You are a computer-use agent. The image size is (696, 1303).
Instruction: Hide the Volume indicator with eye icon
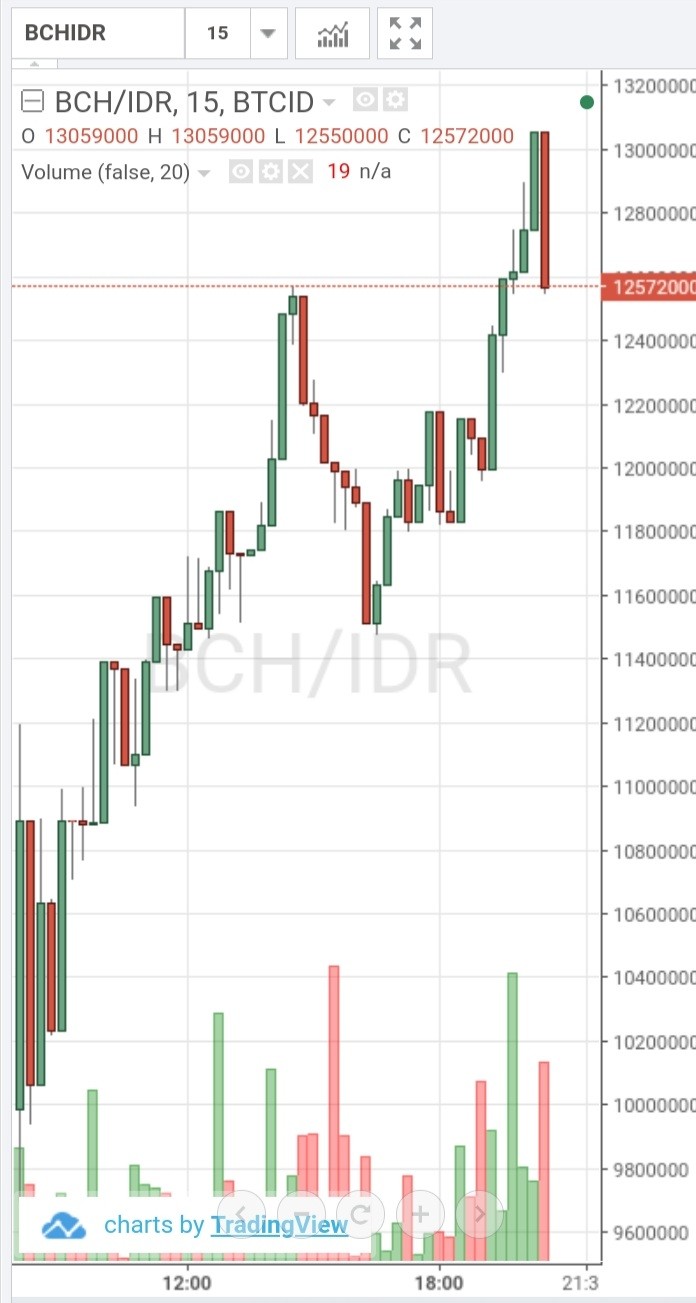pos(240,172)
